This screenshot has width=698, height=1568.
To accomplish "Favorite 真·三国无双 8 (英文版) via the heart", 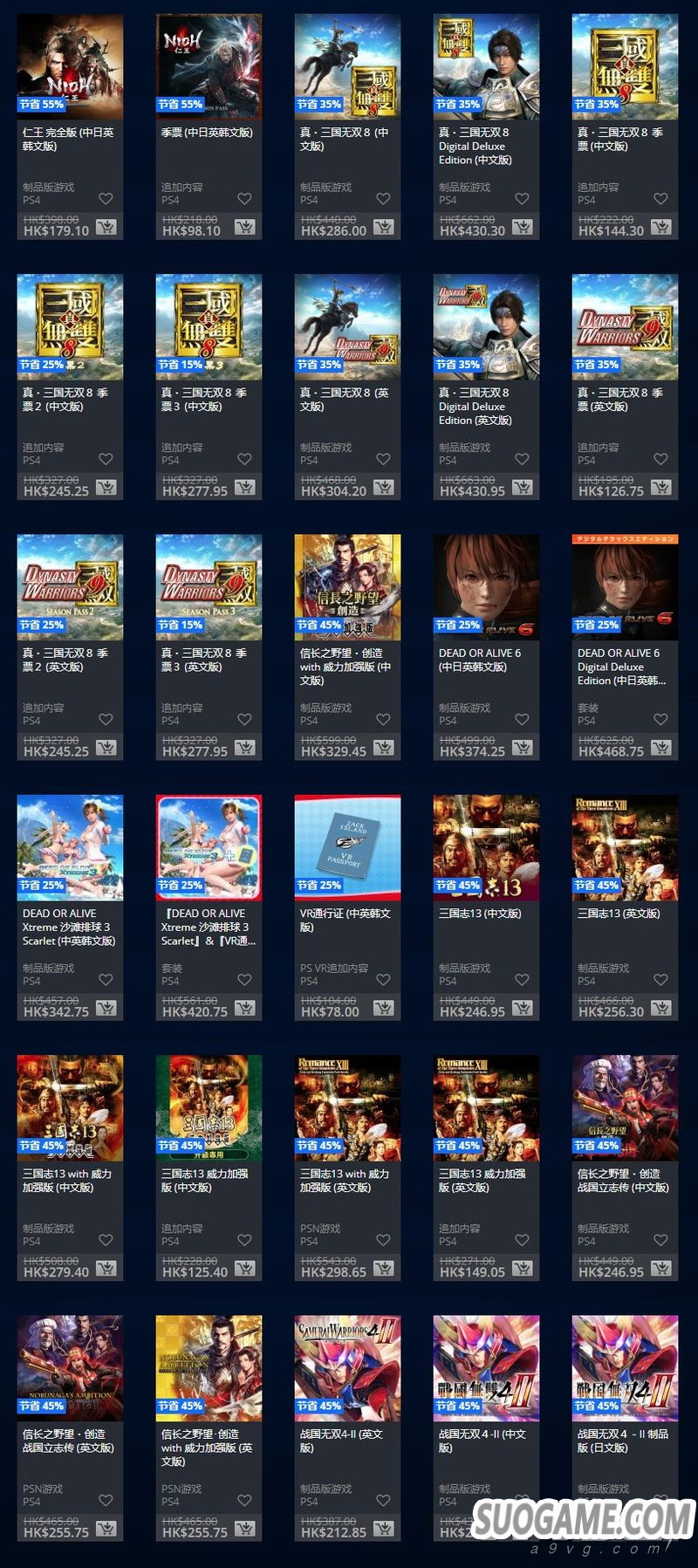I will pyautogui.click(x=383, y=459).
